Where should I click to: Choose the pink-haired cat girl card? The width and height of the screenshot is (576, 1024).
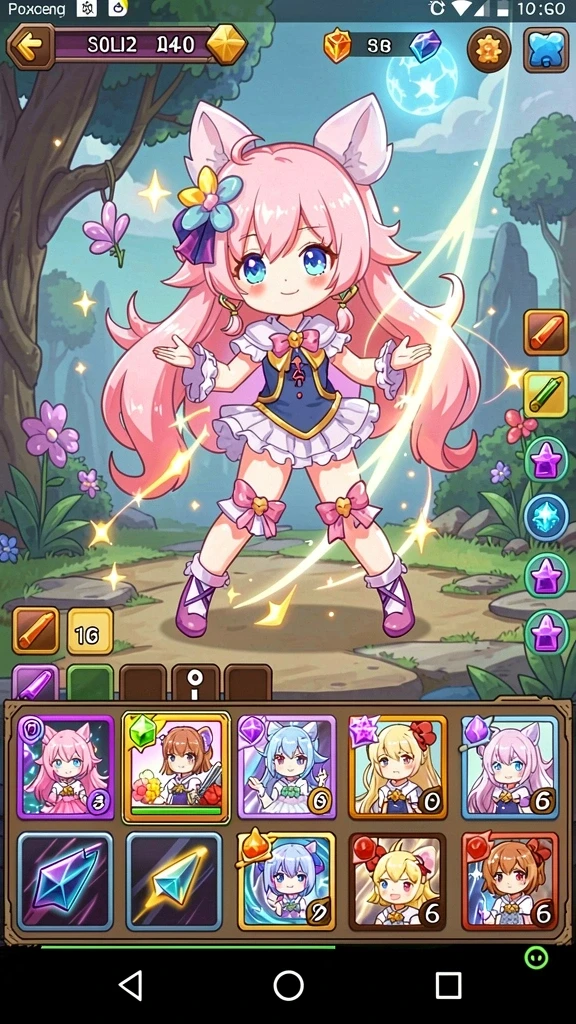coord(65,767)
